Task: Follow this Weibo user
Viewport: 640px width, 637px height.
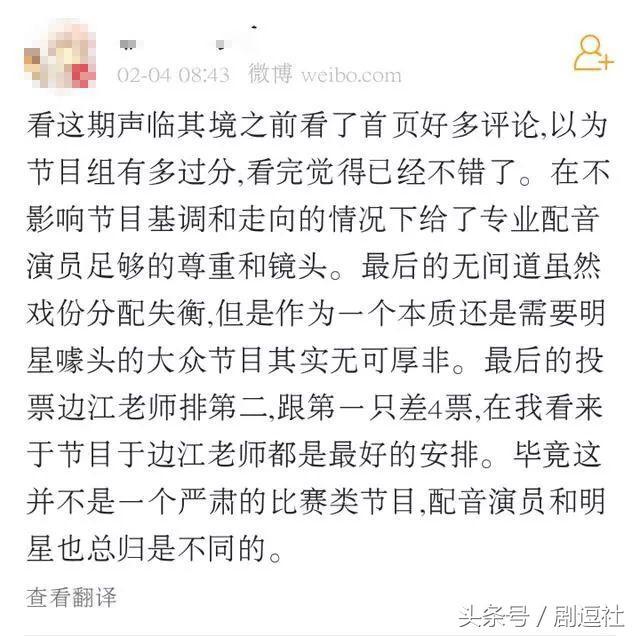Action: click(592, 53)
